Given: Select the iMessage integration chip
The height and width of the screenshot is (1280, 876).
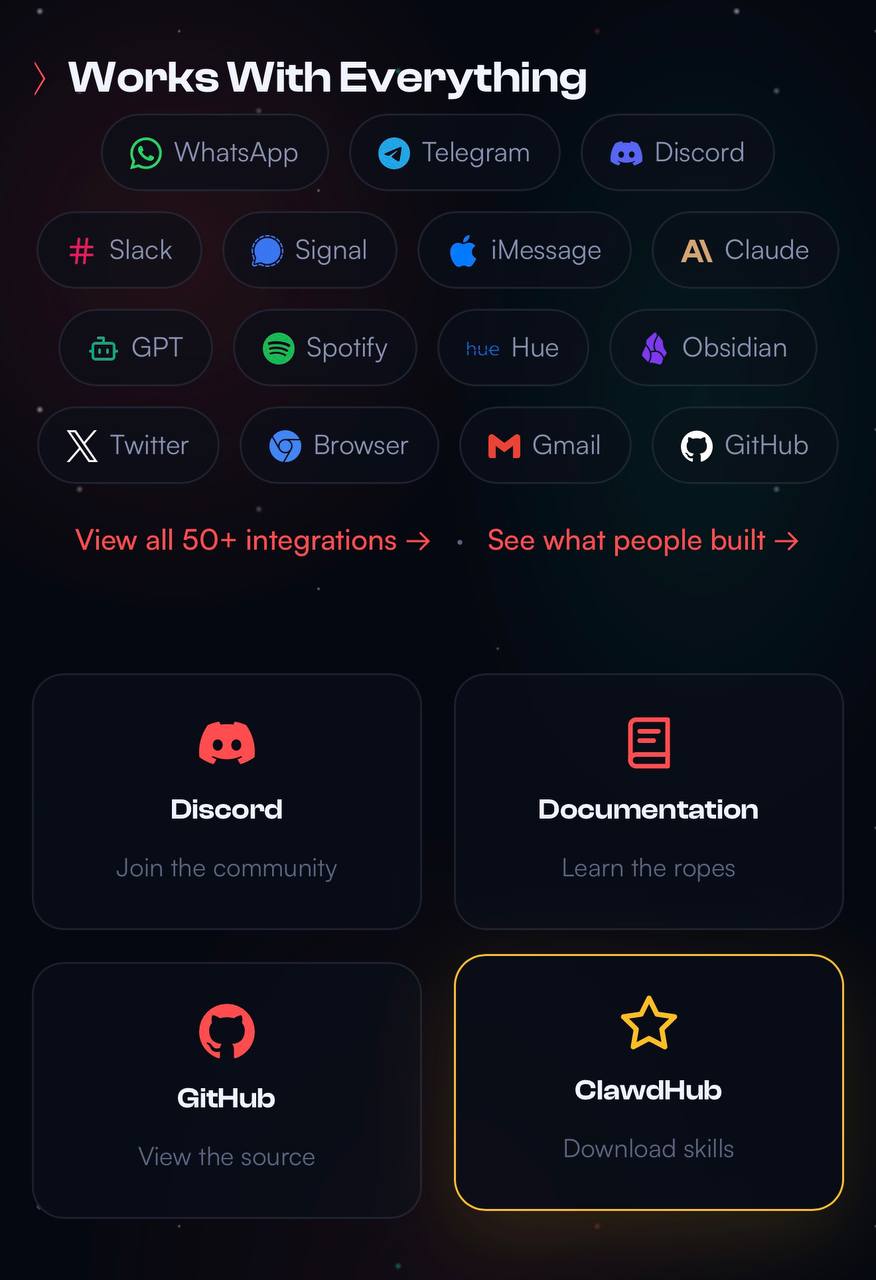Looking at the screenshot, I should pyautogui.click(x=524, y=250).
